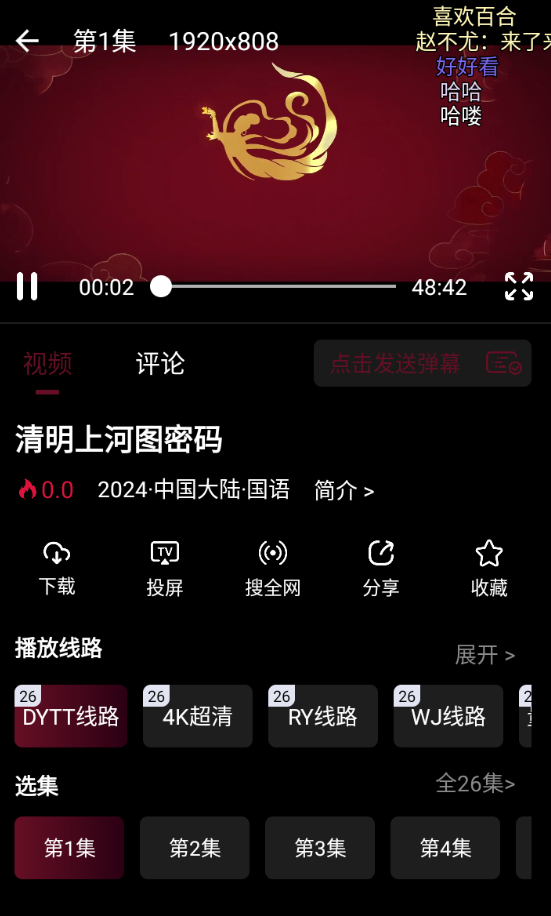This screenshot has width=551, height=916.
Task: Go back using the top-left arrow
Action: pyautogui.click(x=27, y=41)
